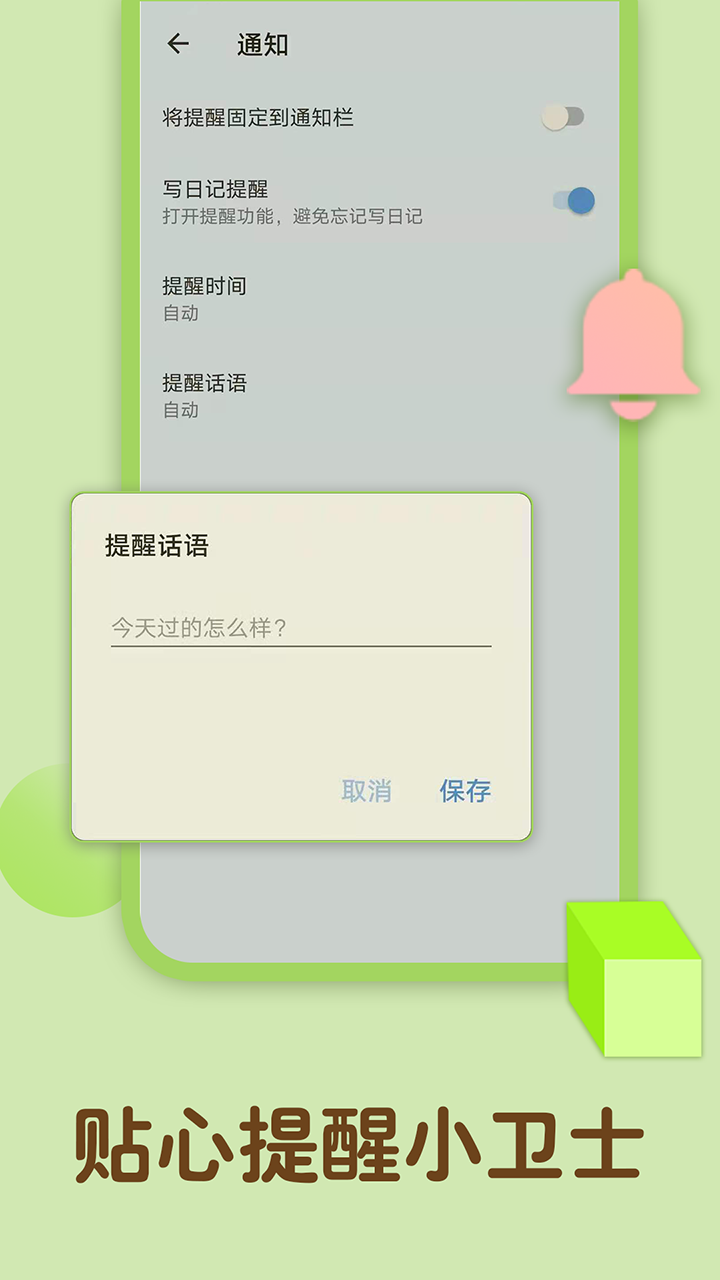The height and width of the screenshot is (1280, 720).
Task: Tap the back arrow to leave Notifications
Action: [179, 43]
